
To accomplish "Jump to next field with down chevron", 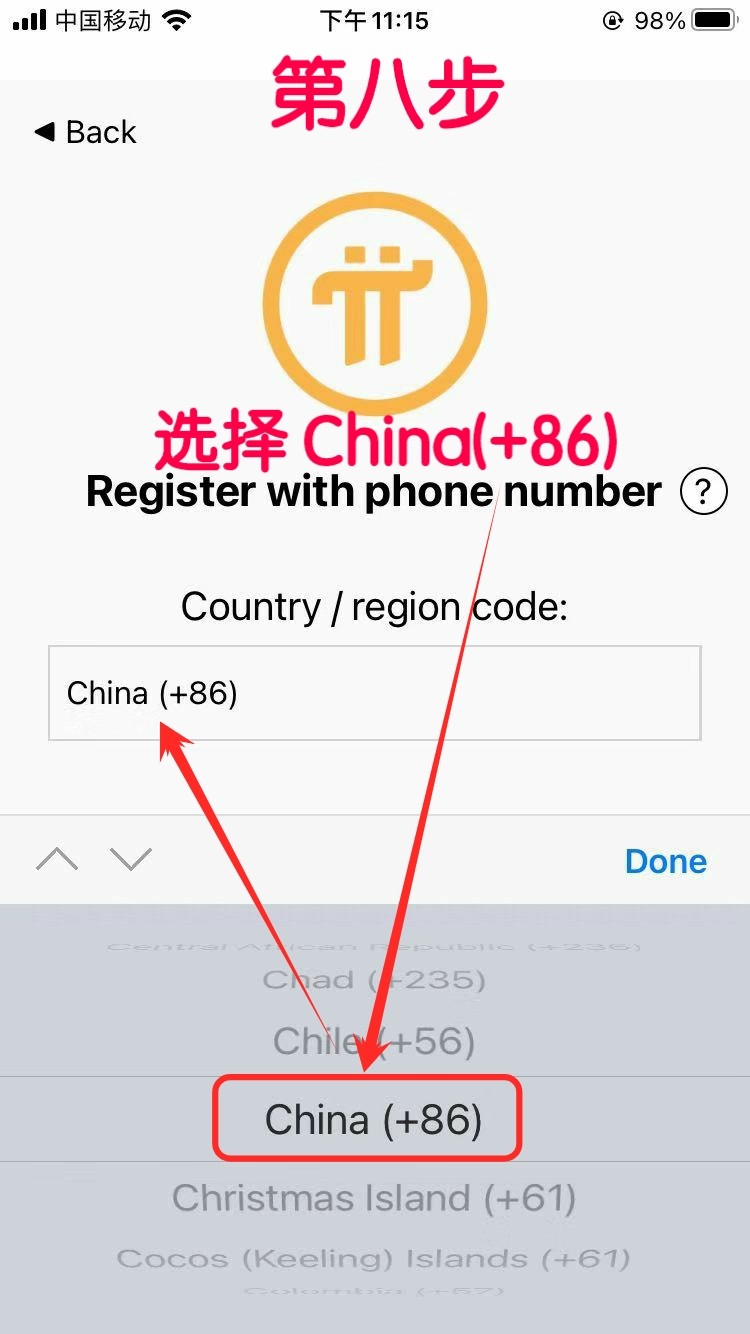I will pos(131,859).
